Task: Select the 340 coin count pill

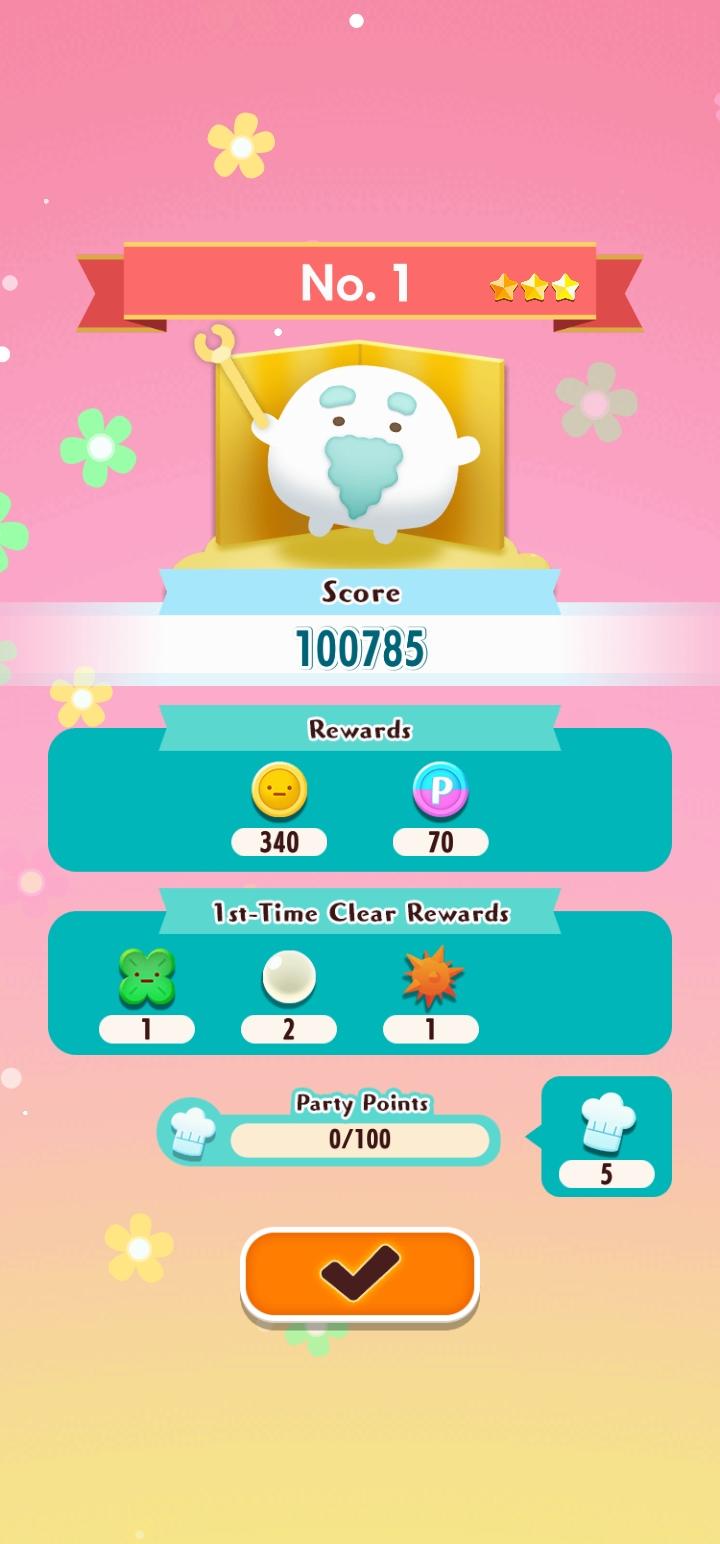Action: pos(279,843)
